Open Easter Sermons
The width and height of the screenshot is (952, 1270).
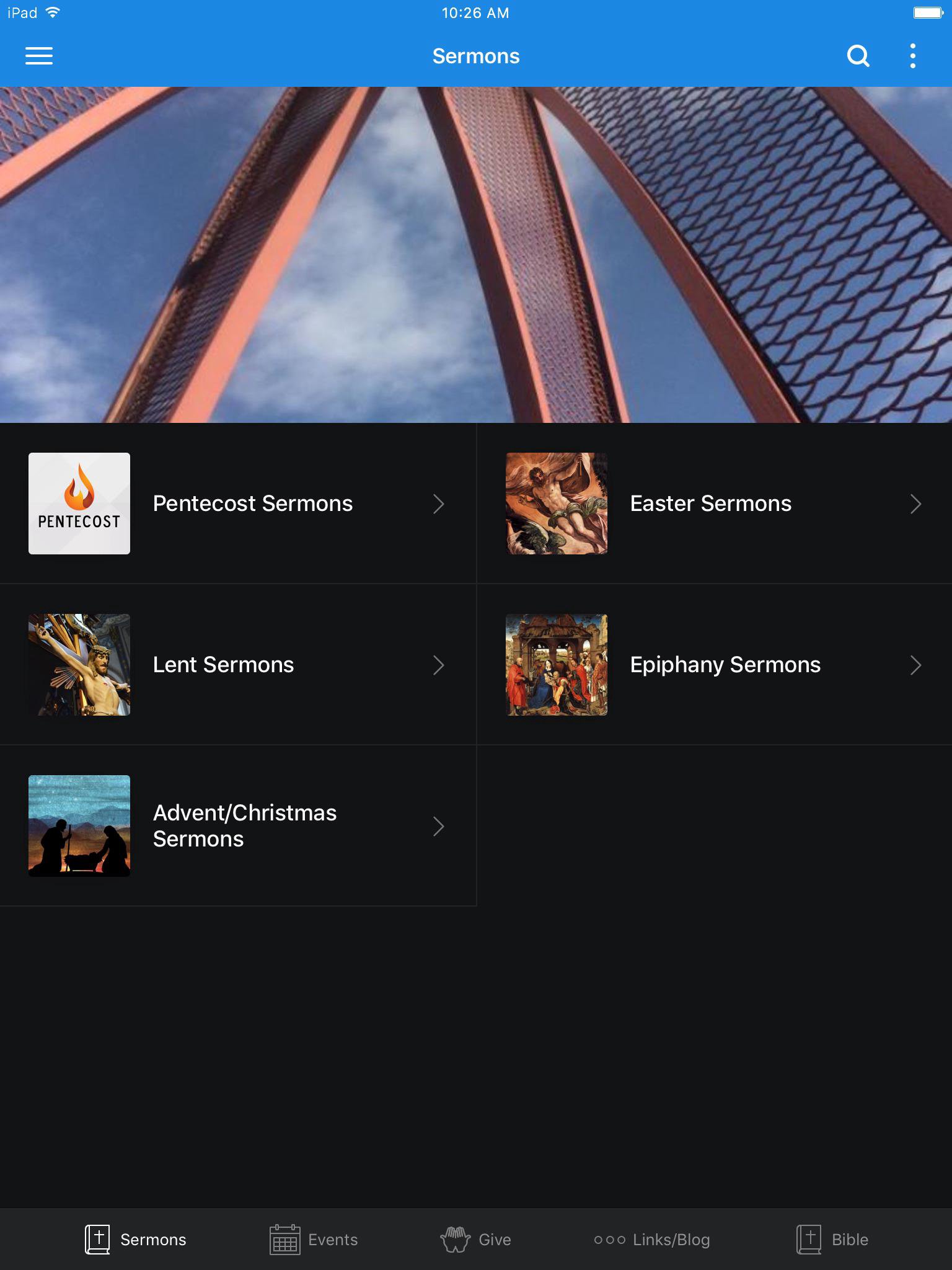tap(714, 504)
